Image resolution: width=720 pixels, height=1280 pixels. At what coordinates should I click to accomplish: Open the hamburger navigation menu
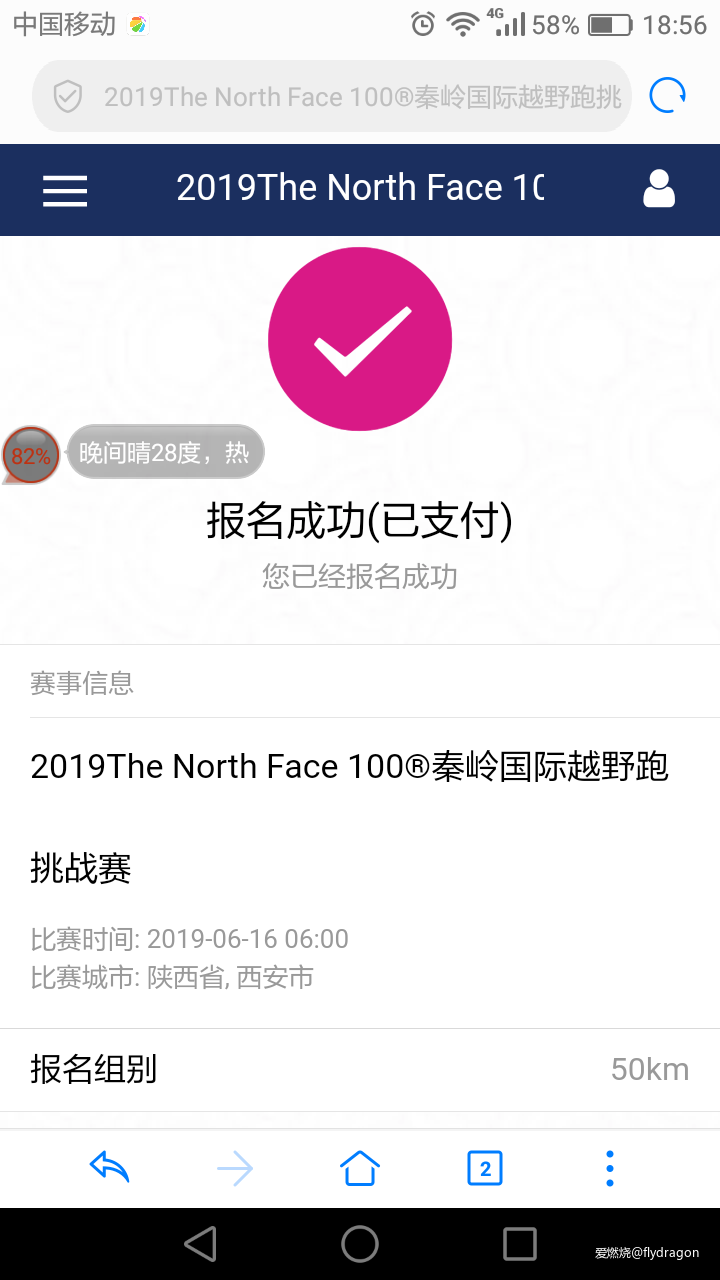[x=64, y=190]
